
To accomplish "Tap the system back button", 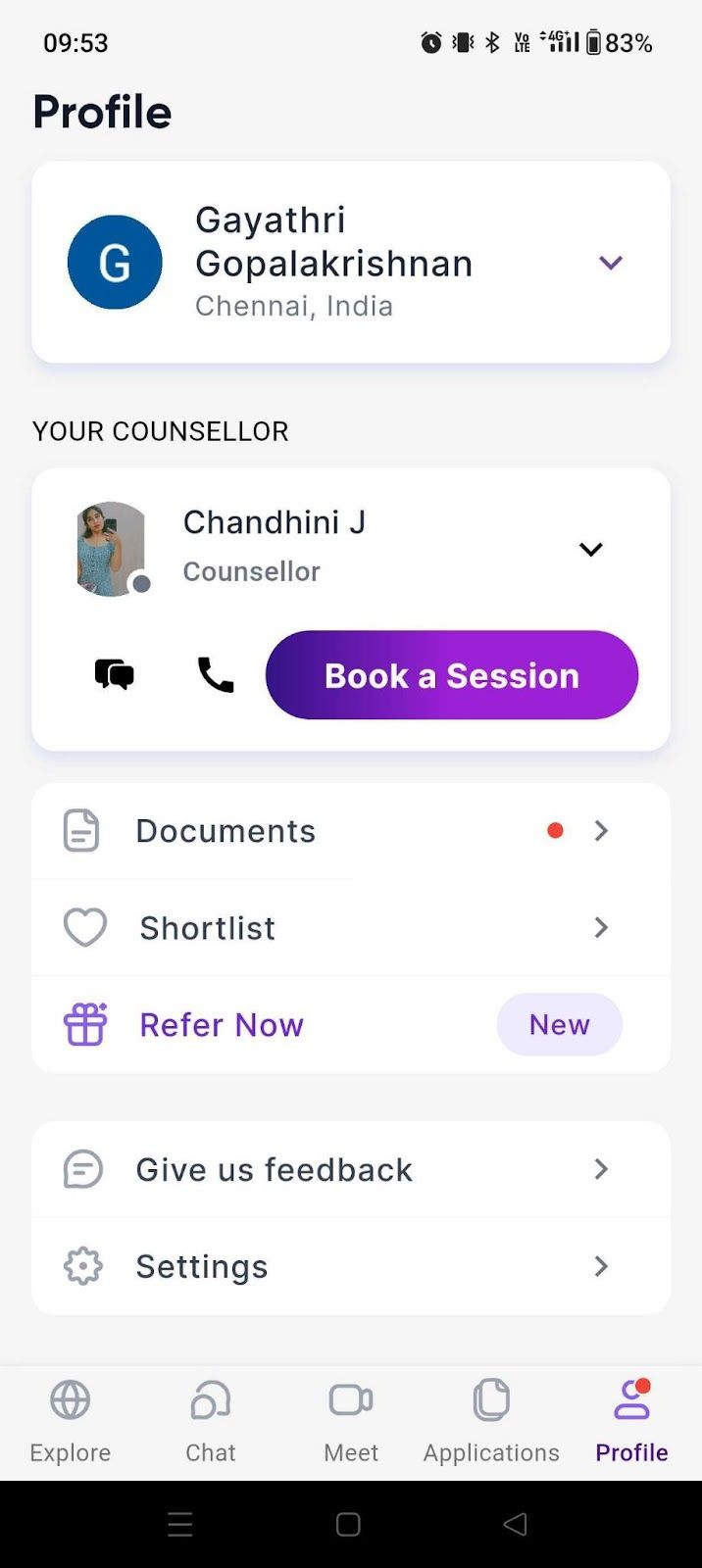I will [x=516, y=1524].
